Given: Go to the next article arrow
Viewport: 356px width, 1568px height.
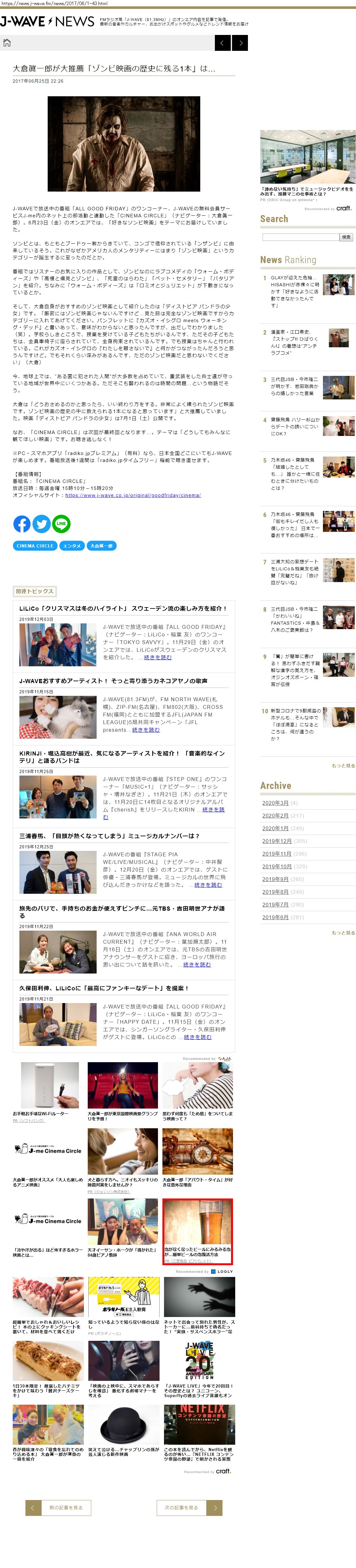Looking at the screenshot, I should pyautogui.click(x=240, y=43).
